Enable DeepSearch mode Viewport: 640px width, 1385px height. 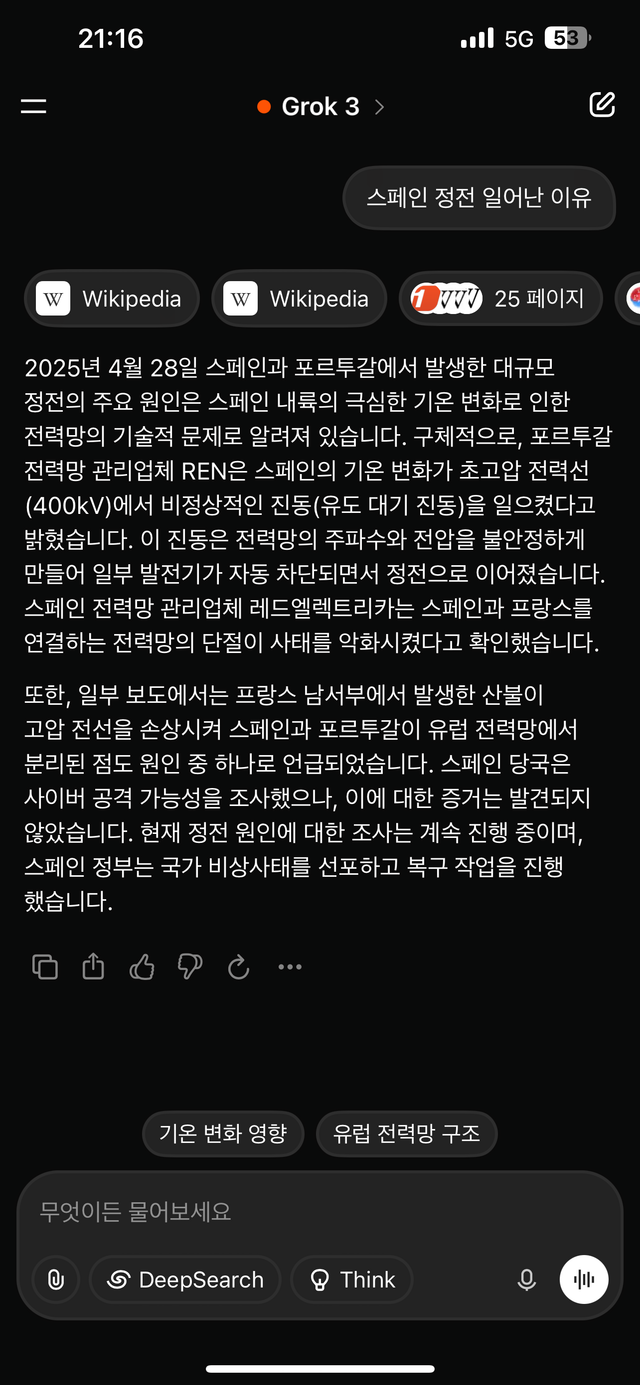coord(185,1280)
